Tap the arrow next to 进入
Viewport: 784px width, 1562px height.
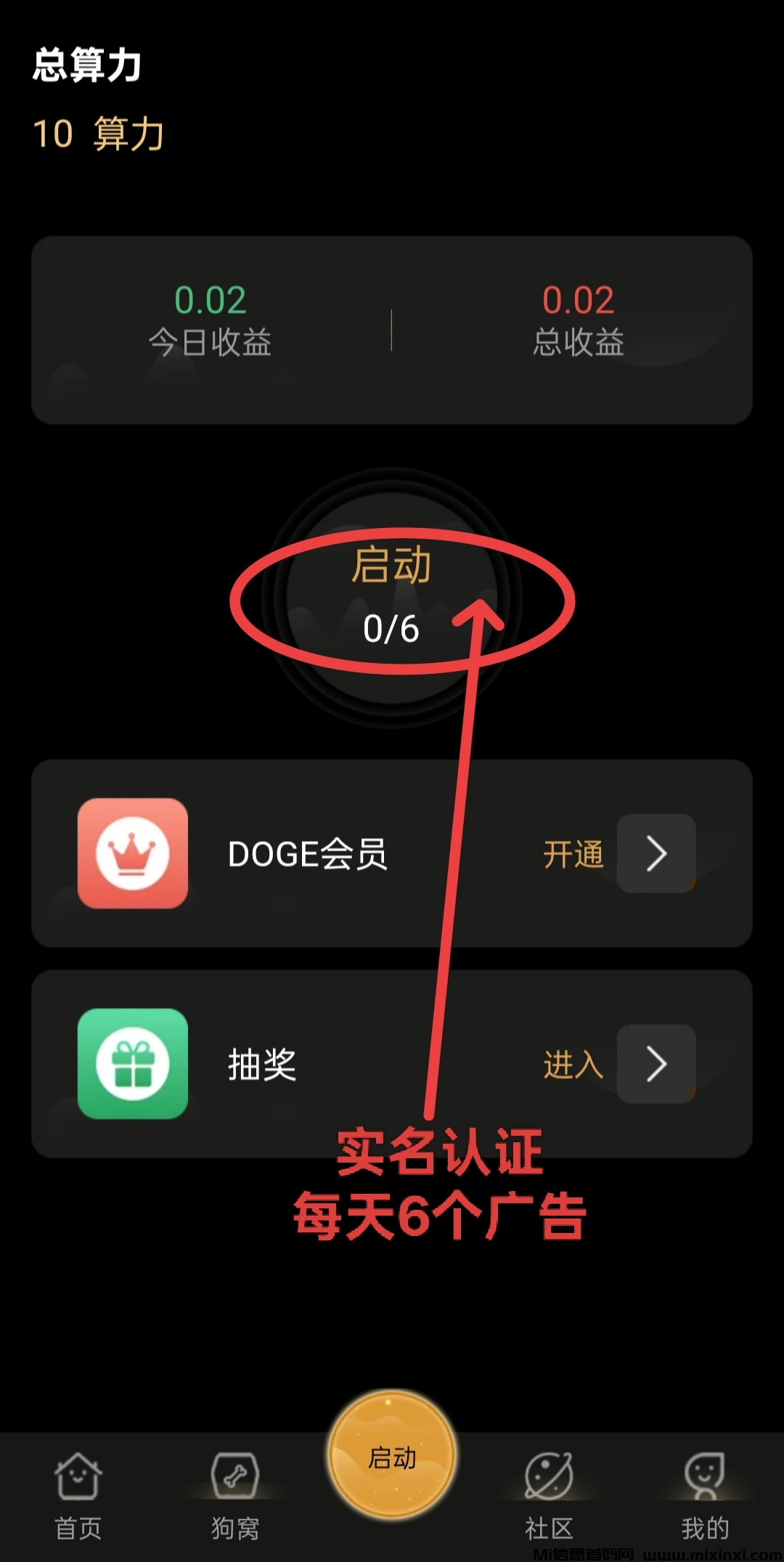click(x=656, y=1065)
